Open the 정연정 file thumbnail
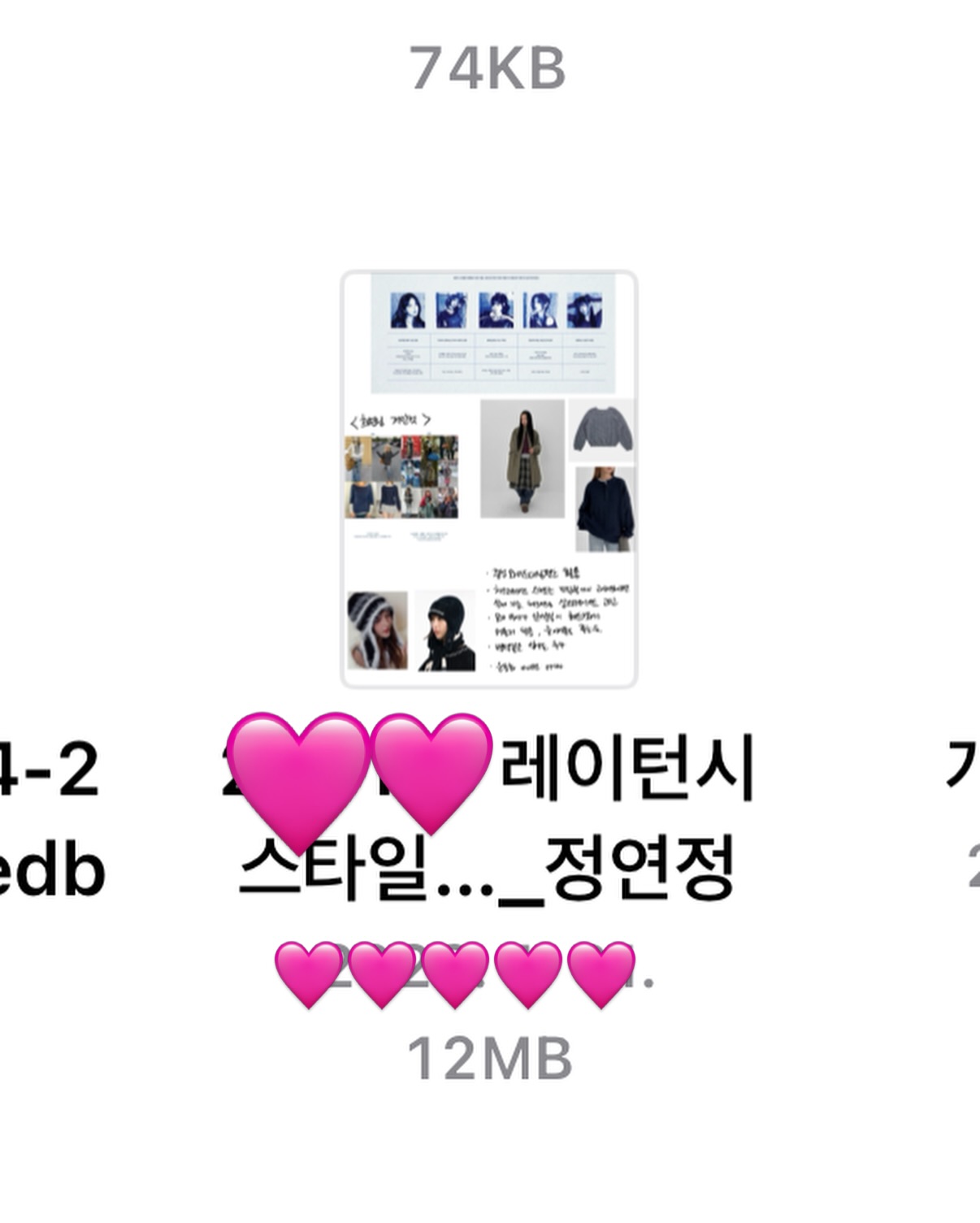Screen dimensions: 980x1223 coord(488,479)
